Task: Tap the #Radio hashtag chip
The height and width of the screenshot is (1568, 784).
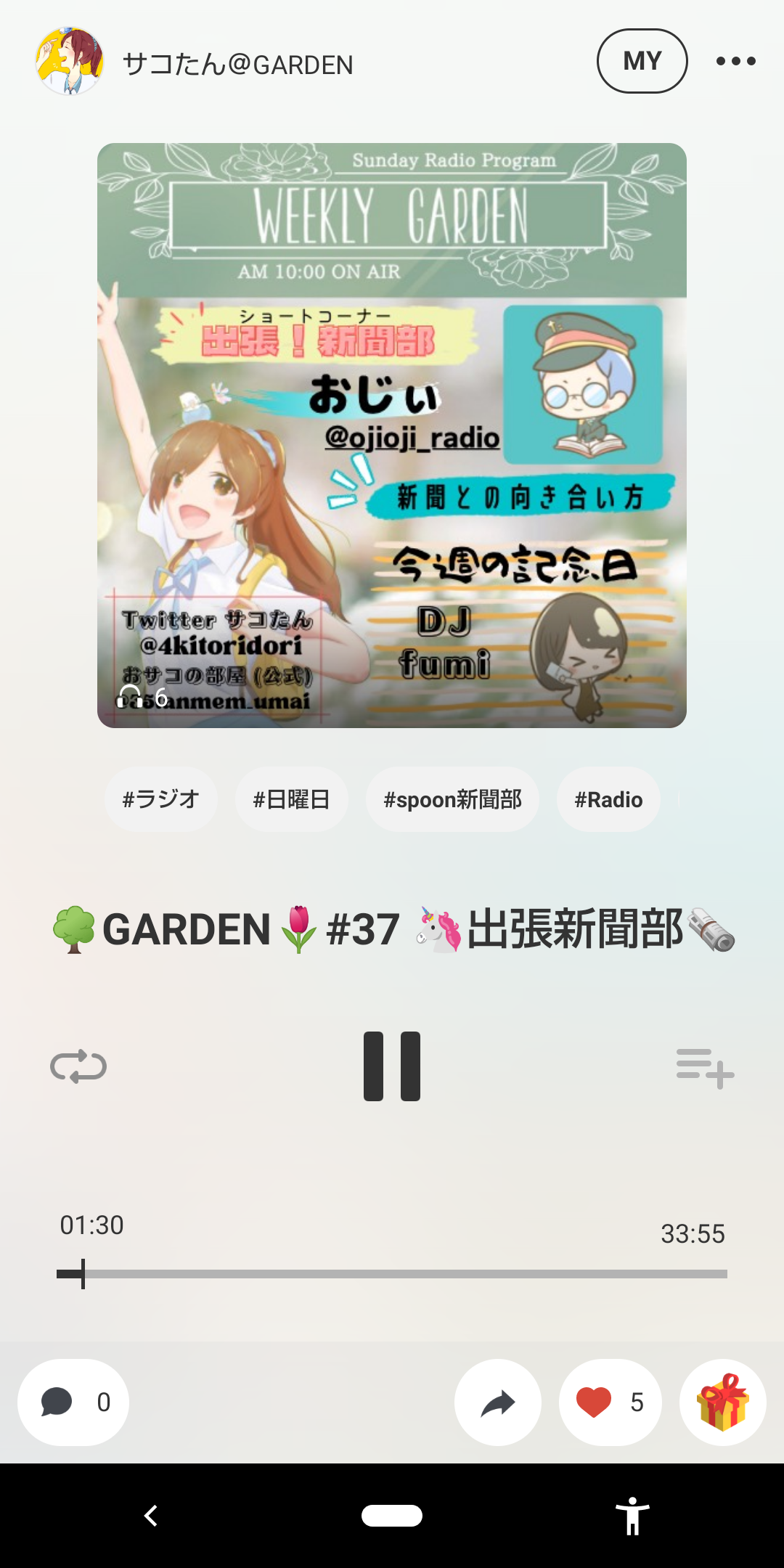Action: (608, 799)
